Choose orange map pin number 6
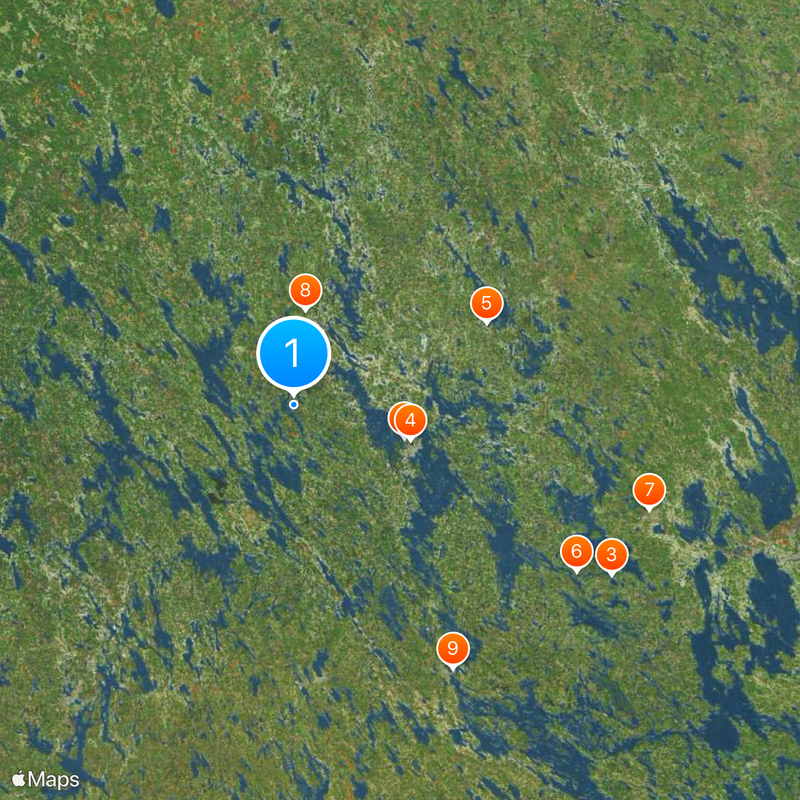 tap(576, 551)
